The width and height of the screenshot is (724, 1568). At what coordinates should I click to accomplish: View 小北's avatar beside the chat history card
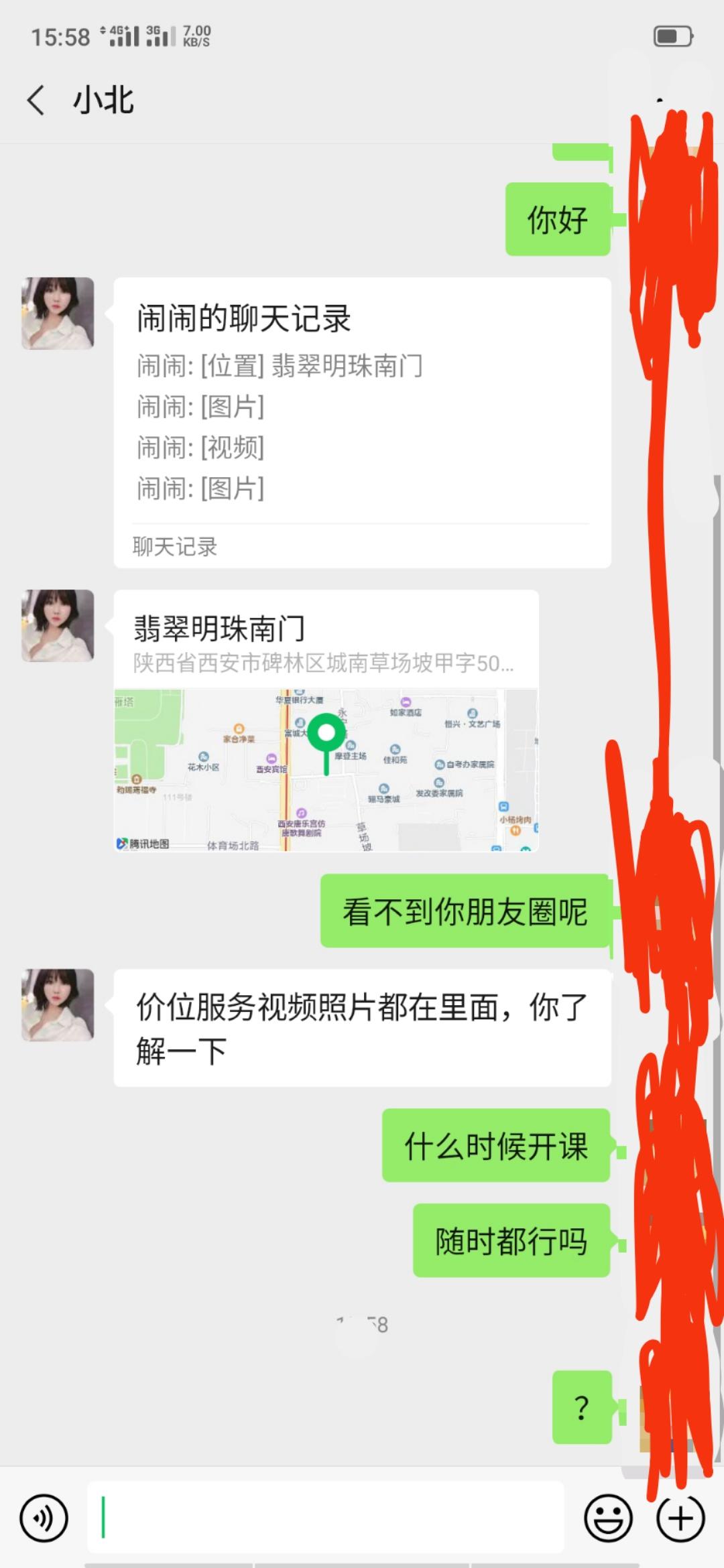click(58, 314)
